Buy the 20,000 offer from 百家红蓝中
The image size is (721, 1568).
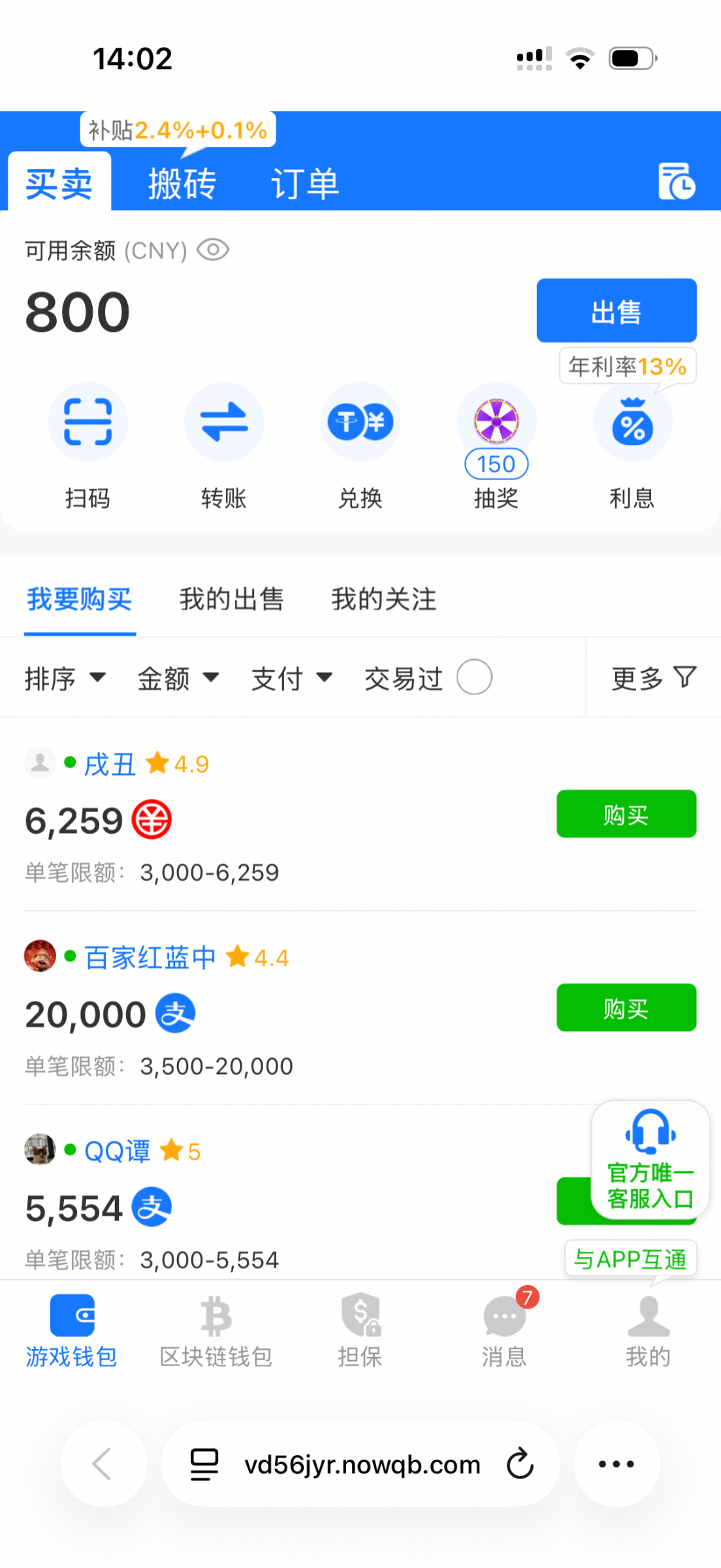pos(626,1008)
